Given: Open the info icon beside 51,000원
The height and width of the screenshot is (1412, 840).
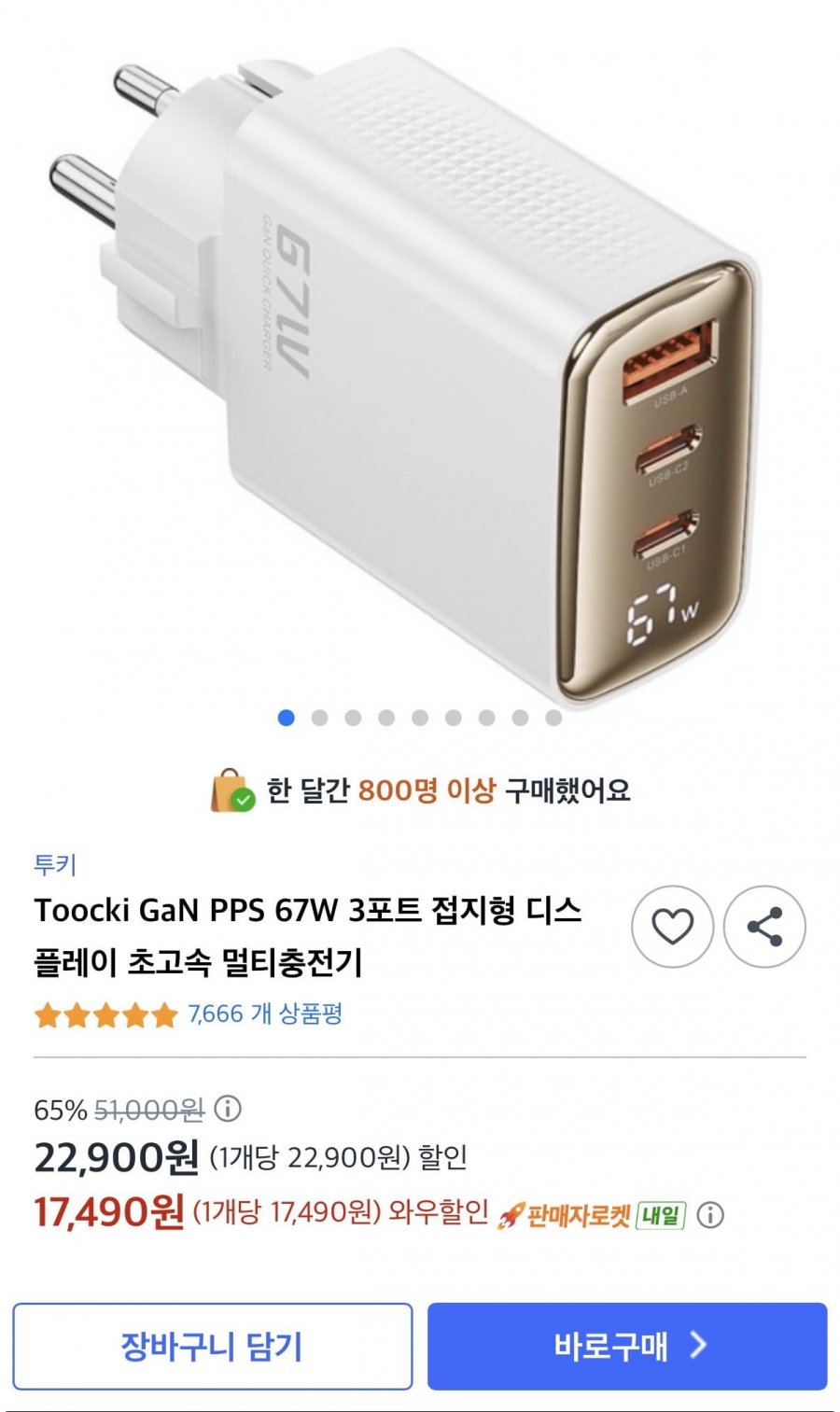Looking at the screenshot, I should pos(228,1109).
